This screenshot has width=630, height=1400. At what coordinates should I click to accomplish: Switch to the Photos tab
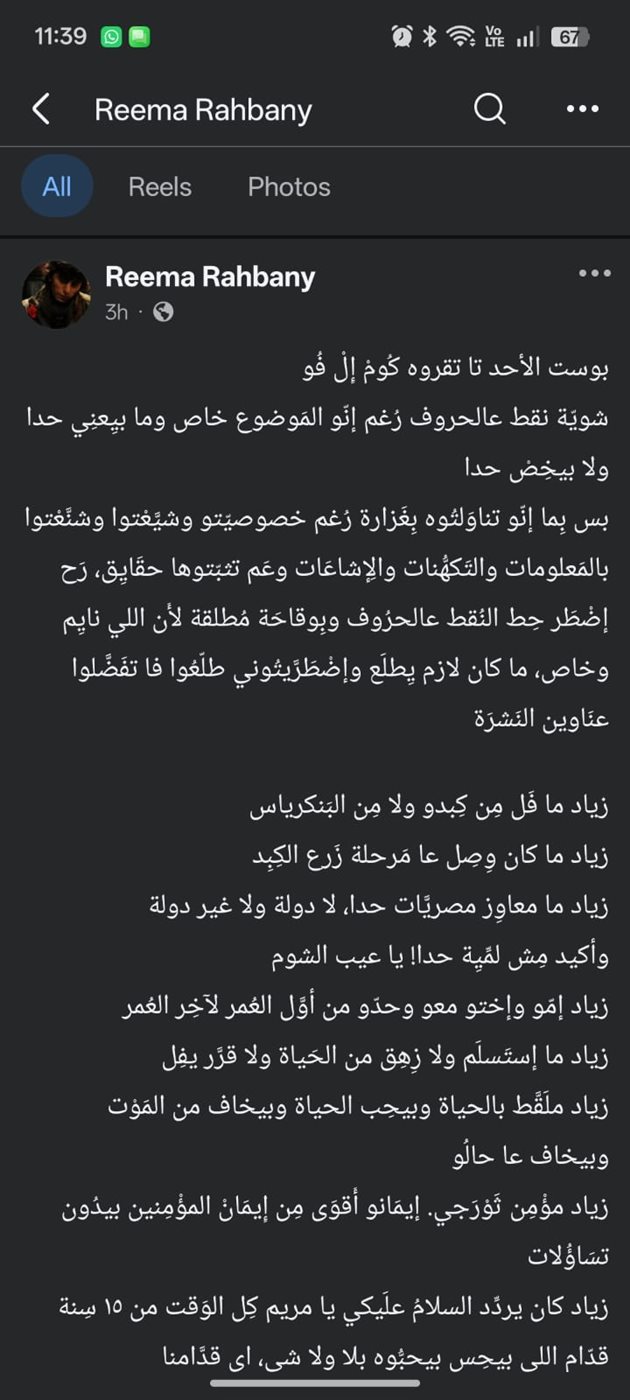tap(289, 186)
